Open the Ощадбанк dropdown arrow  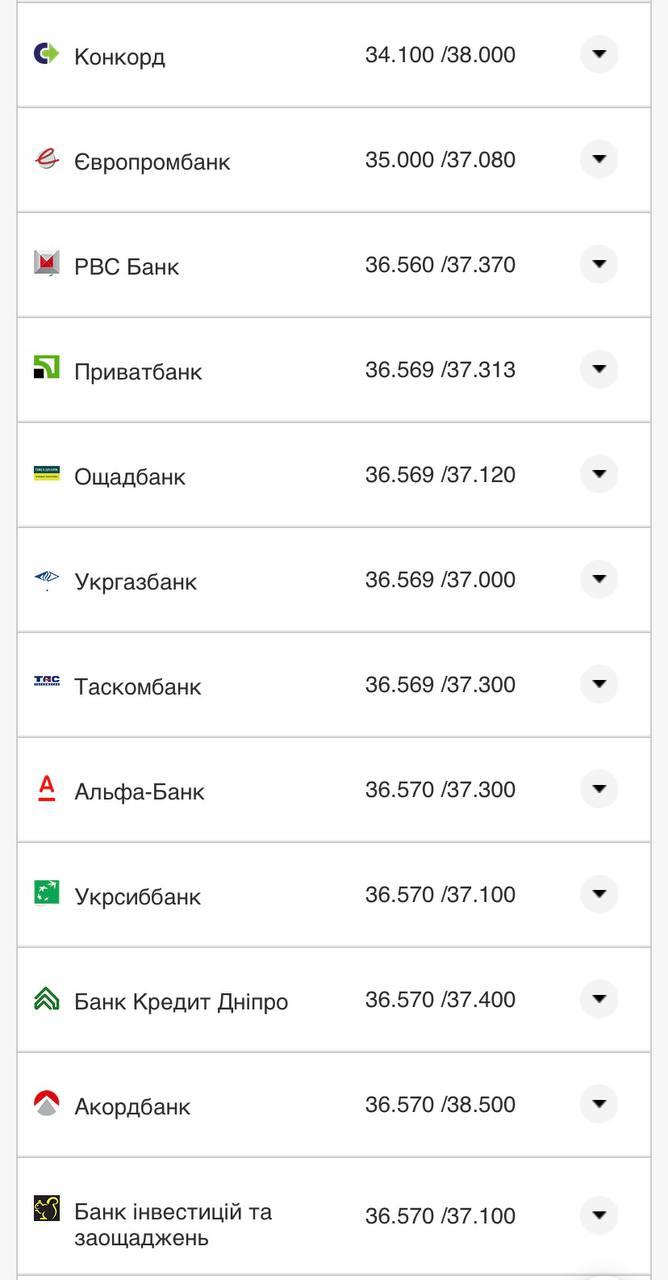coord(599,475)
